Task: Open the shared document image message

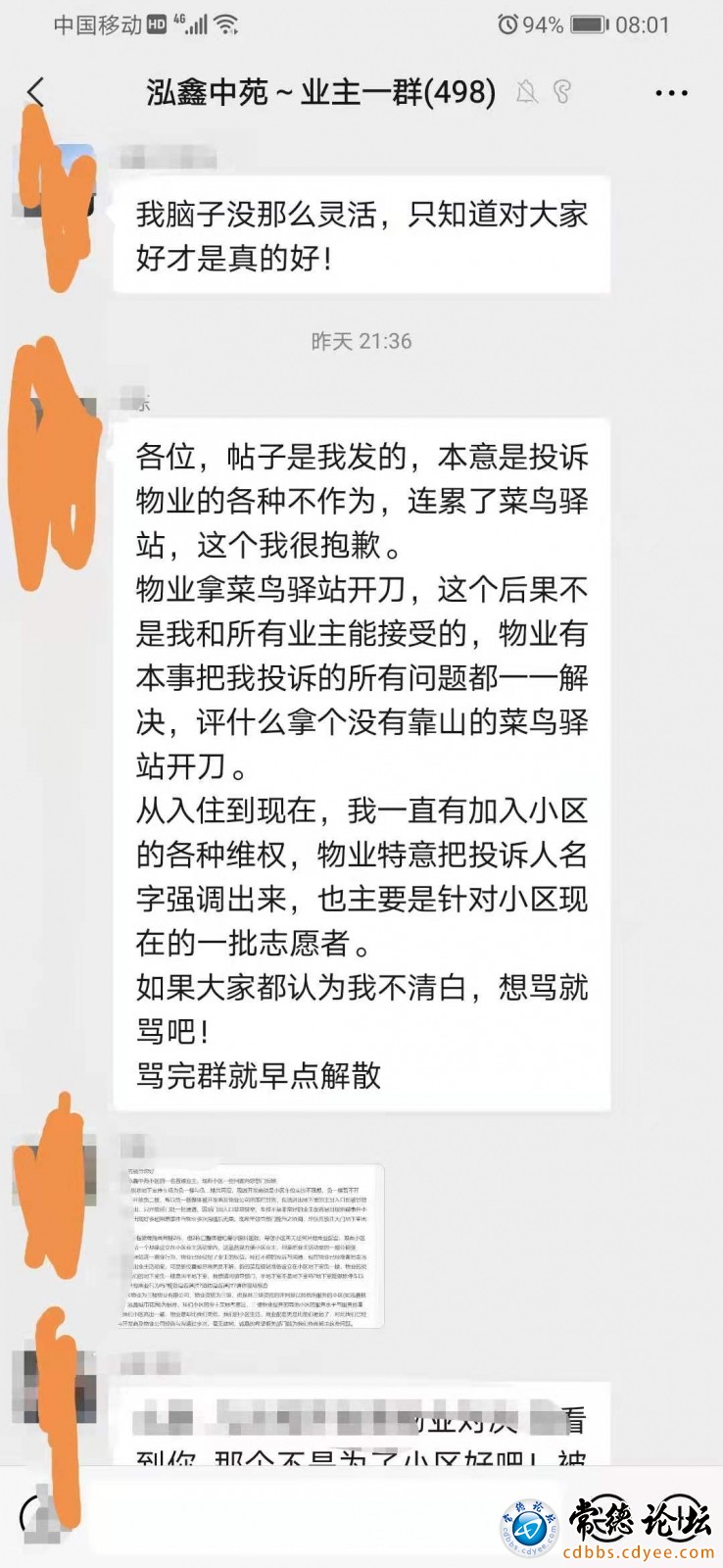Action: pos(251,1246)
